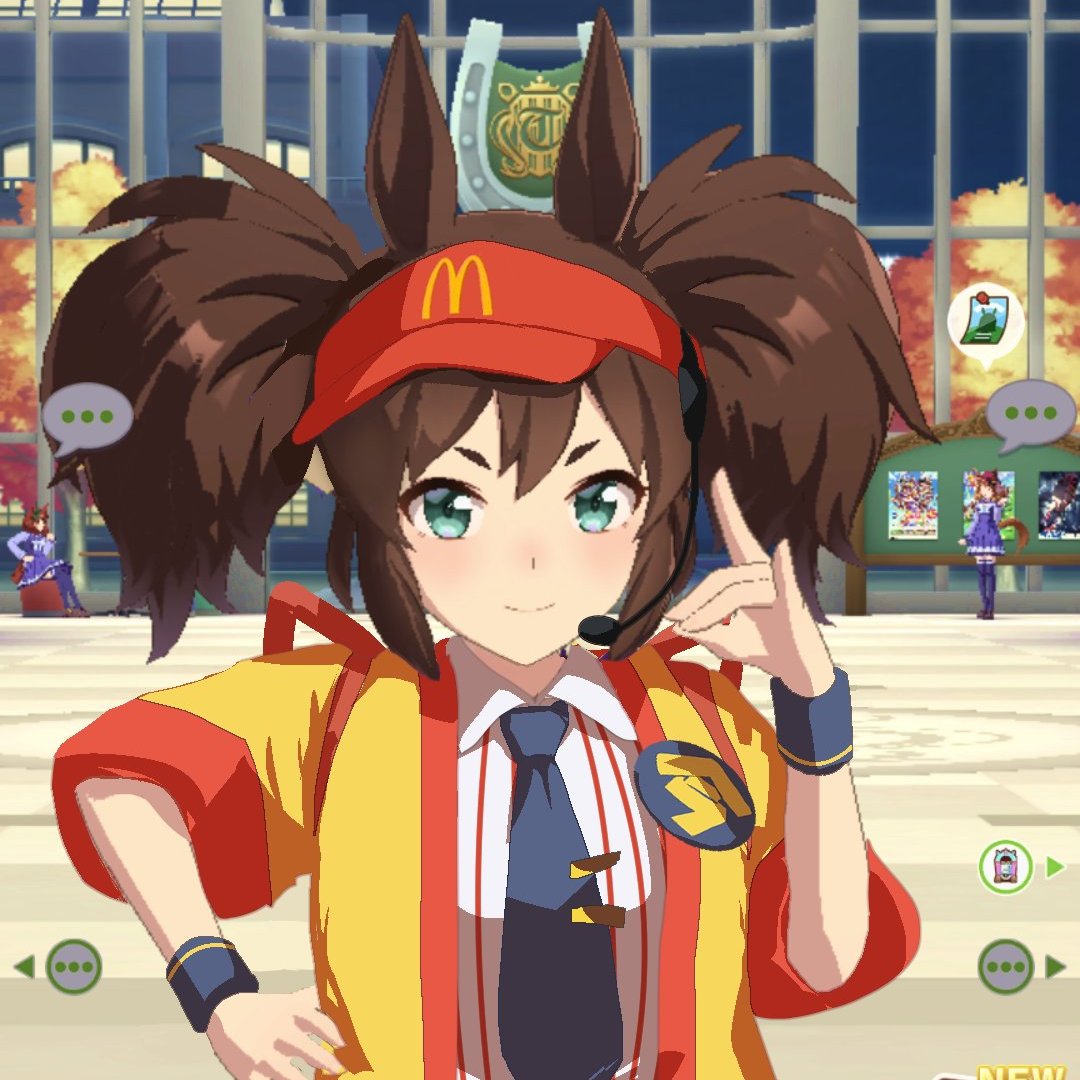The height and width of the screenshot is (1080, 1080).
Task: Tap the right-pointing ellipsis button
Action: tap(1006, 966)
